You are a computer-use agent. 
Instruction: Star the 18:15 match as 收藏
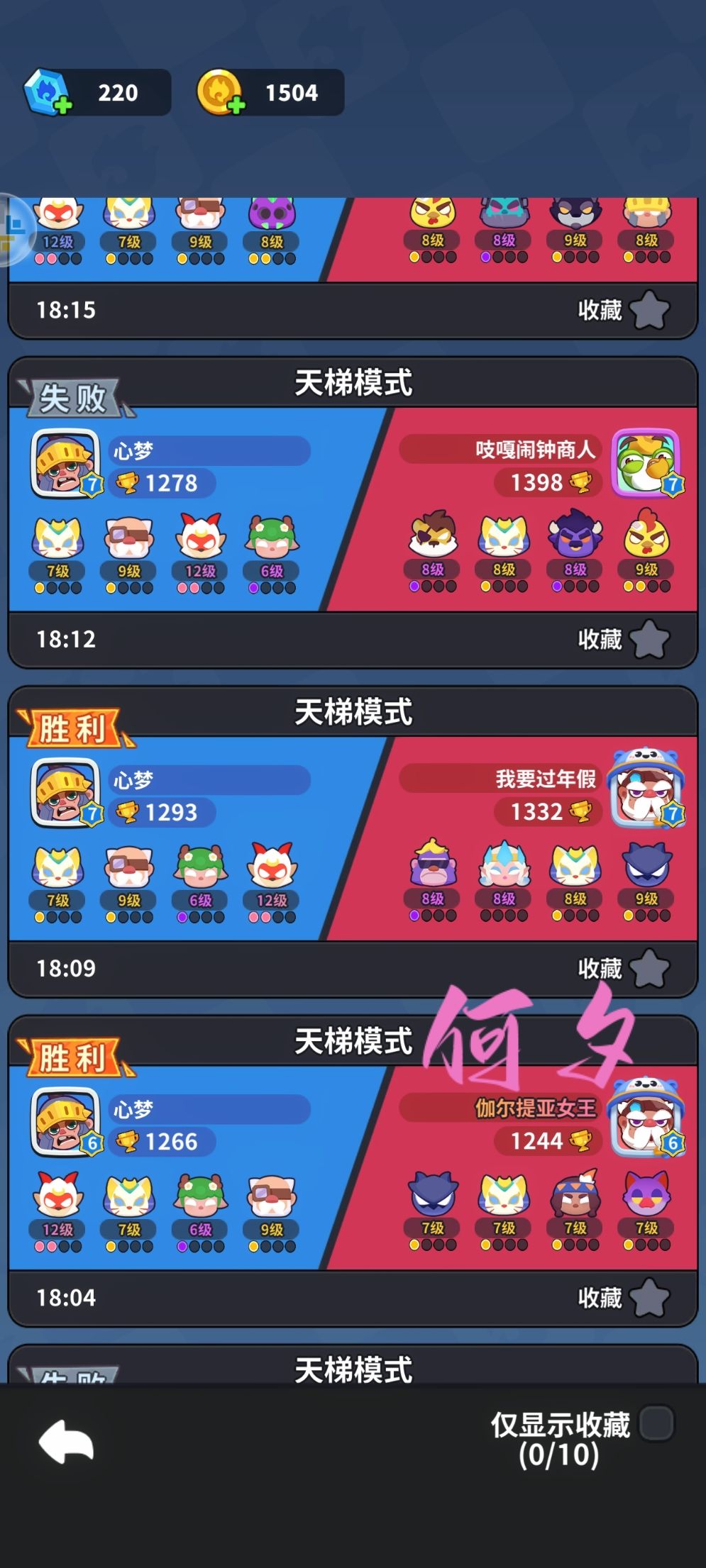tap(651, 309)
